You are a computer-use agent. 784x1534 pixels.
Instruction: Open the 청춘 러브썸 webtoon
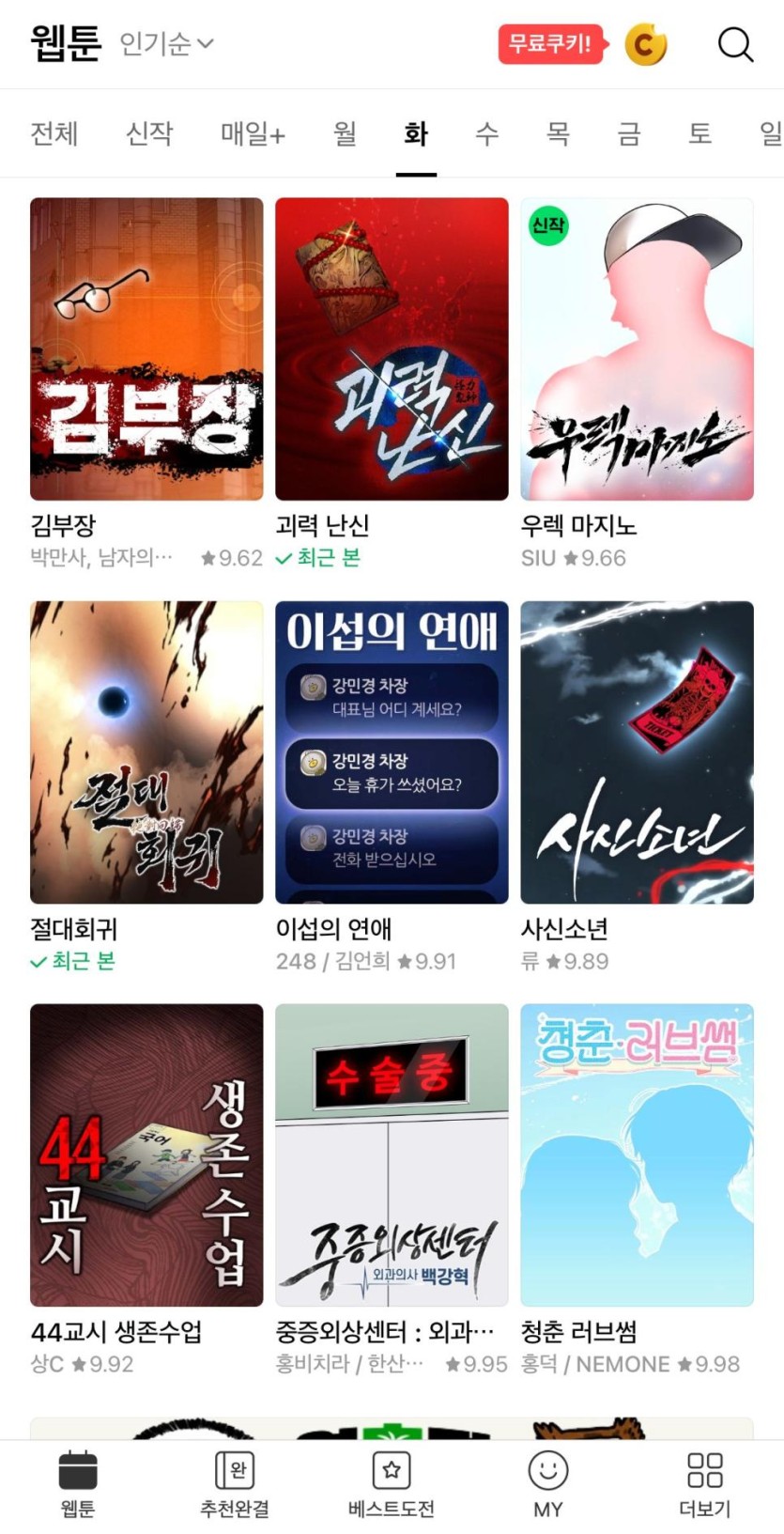tap(637, 1154)
